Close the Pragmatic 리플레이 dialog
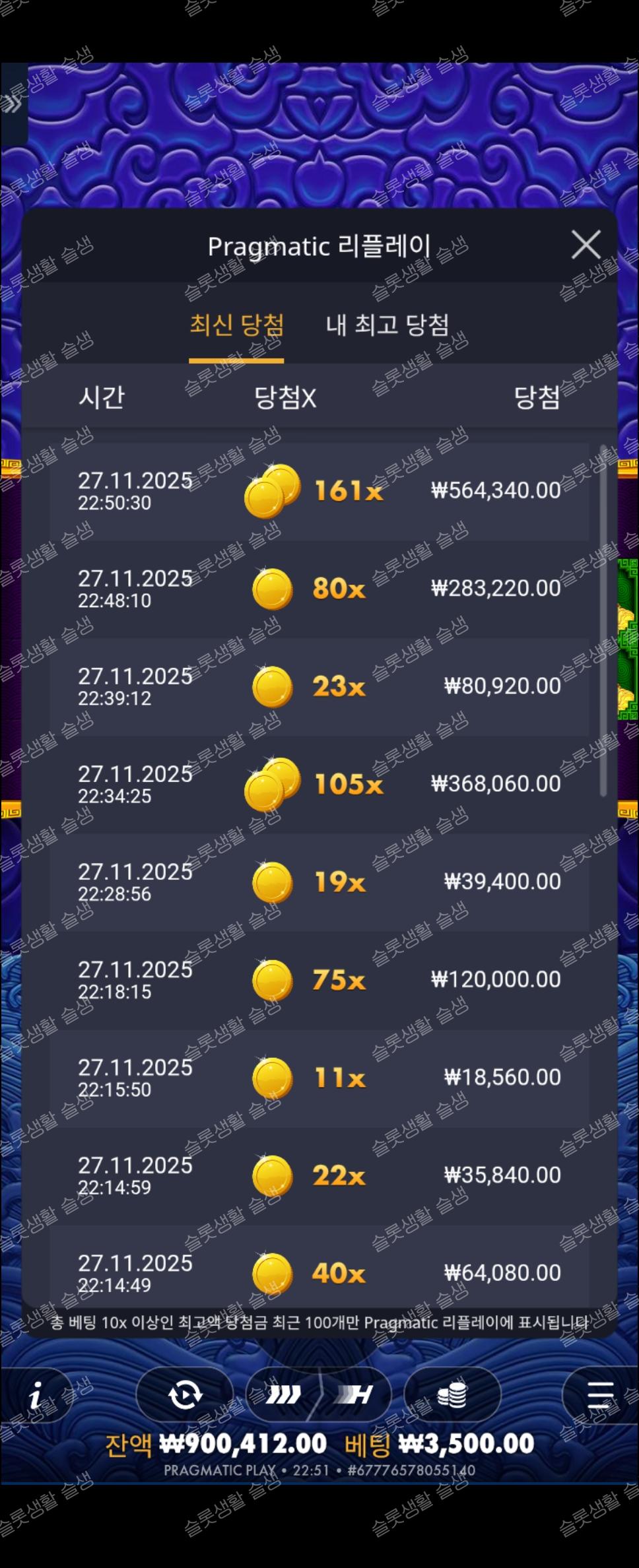639x1568 pixels. [x=585, y=245]
